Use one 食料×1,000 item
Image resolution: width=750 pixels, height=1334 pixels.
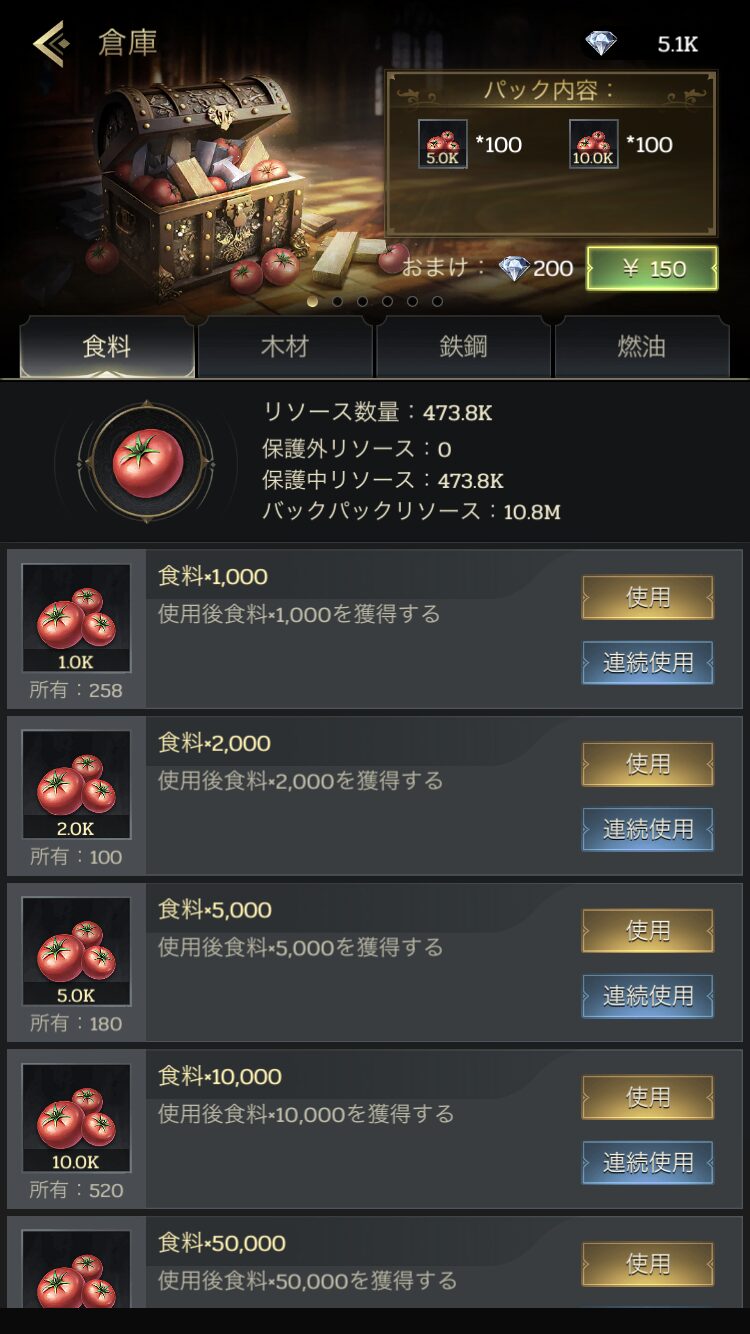[x=647, y=597]
